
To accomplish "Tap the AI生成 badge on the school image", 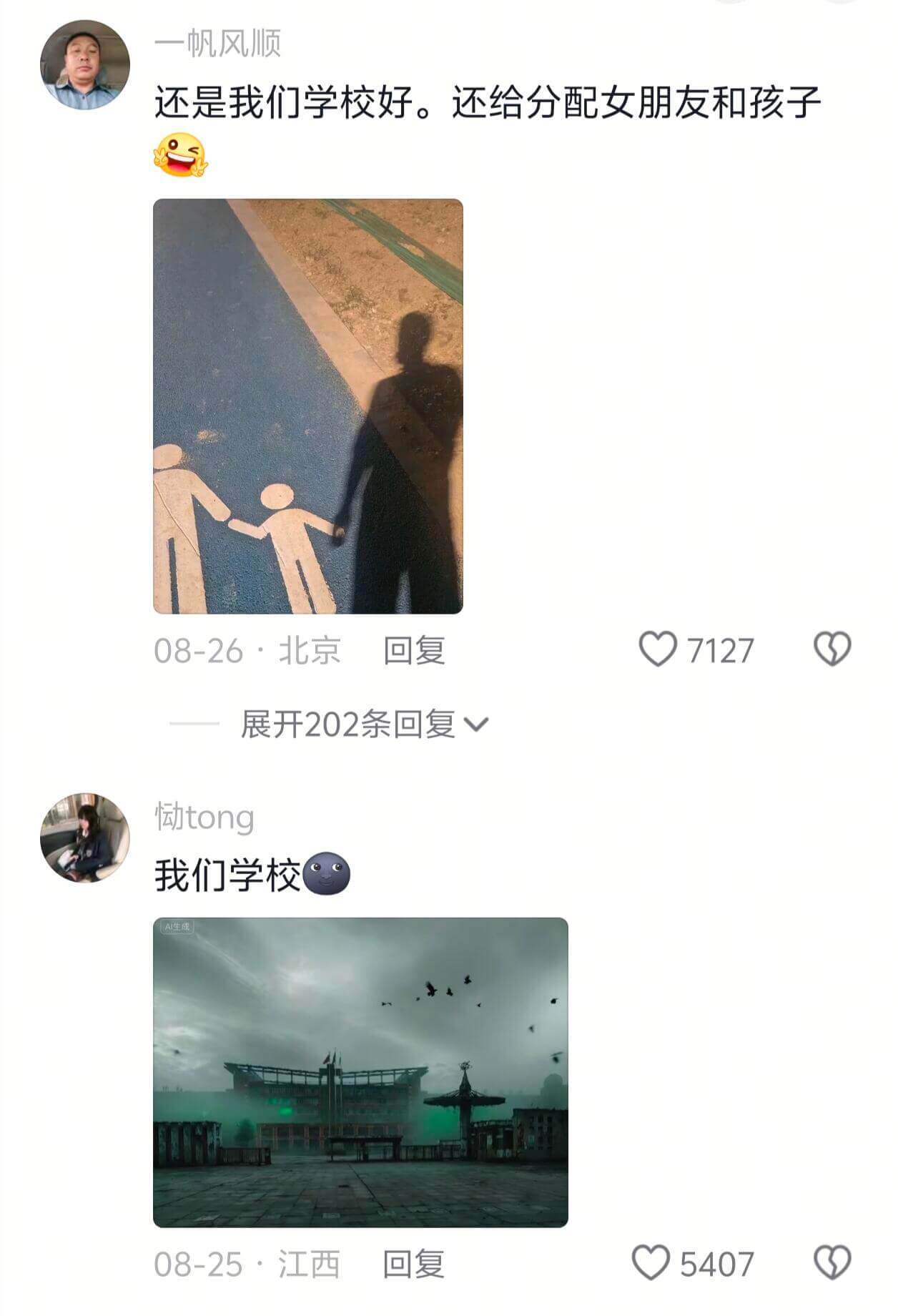I will 177,925.
